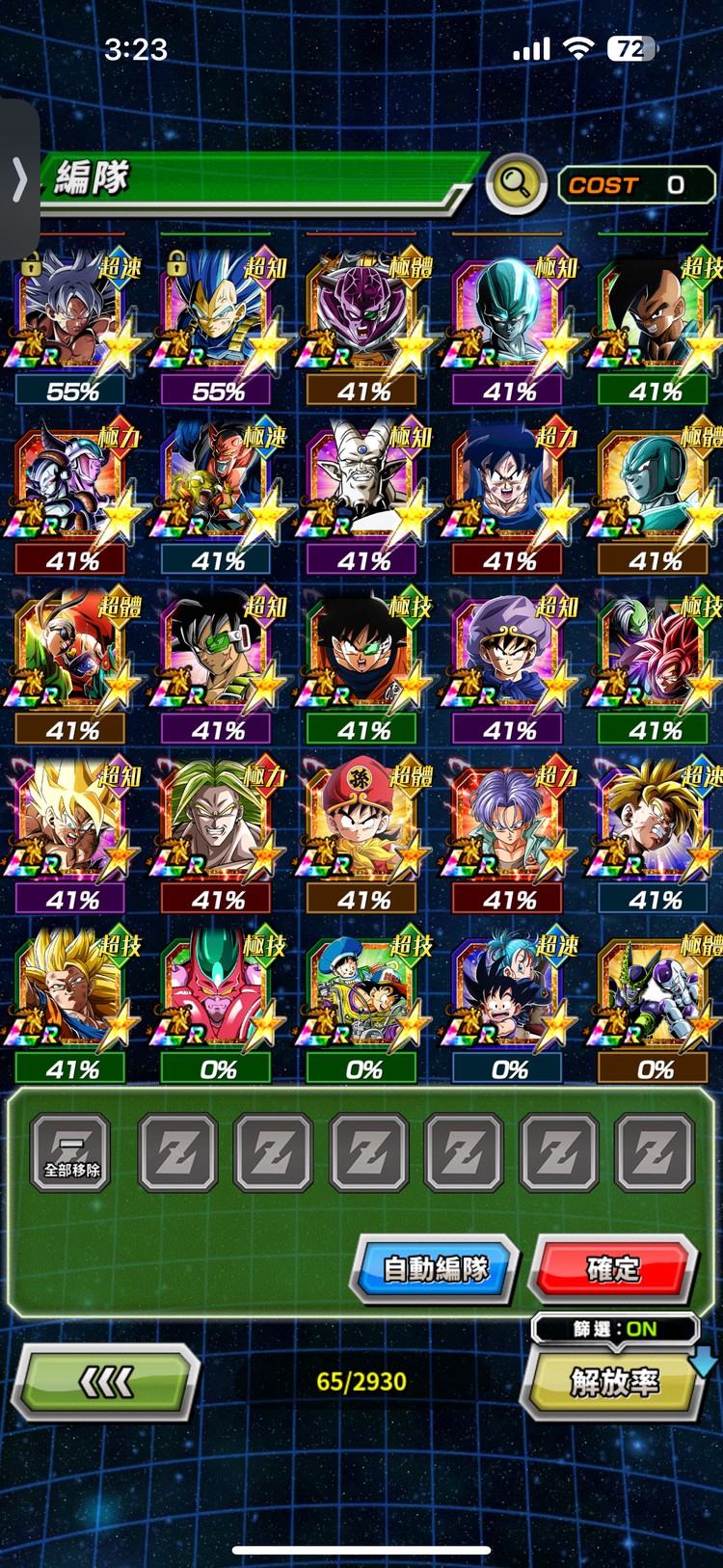Choose the 超知 green-scouter Bardock card
This screenshot has height=1568, width=723.
[217, 652]
